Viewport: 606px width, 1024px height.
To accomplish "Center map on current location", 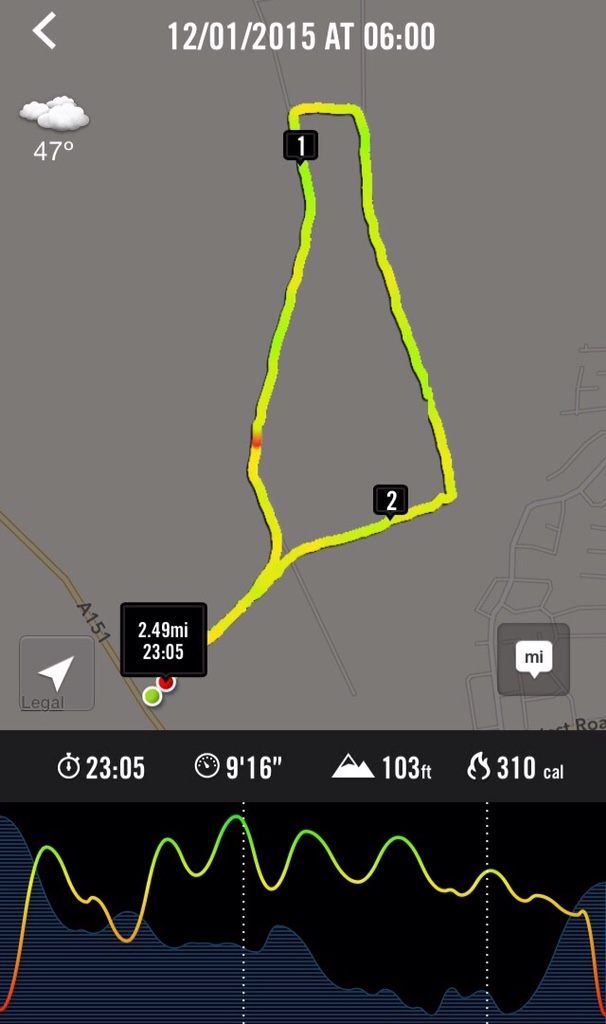I will click(x=57, y=670).
